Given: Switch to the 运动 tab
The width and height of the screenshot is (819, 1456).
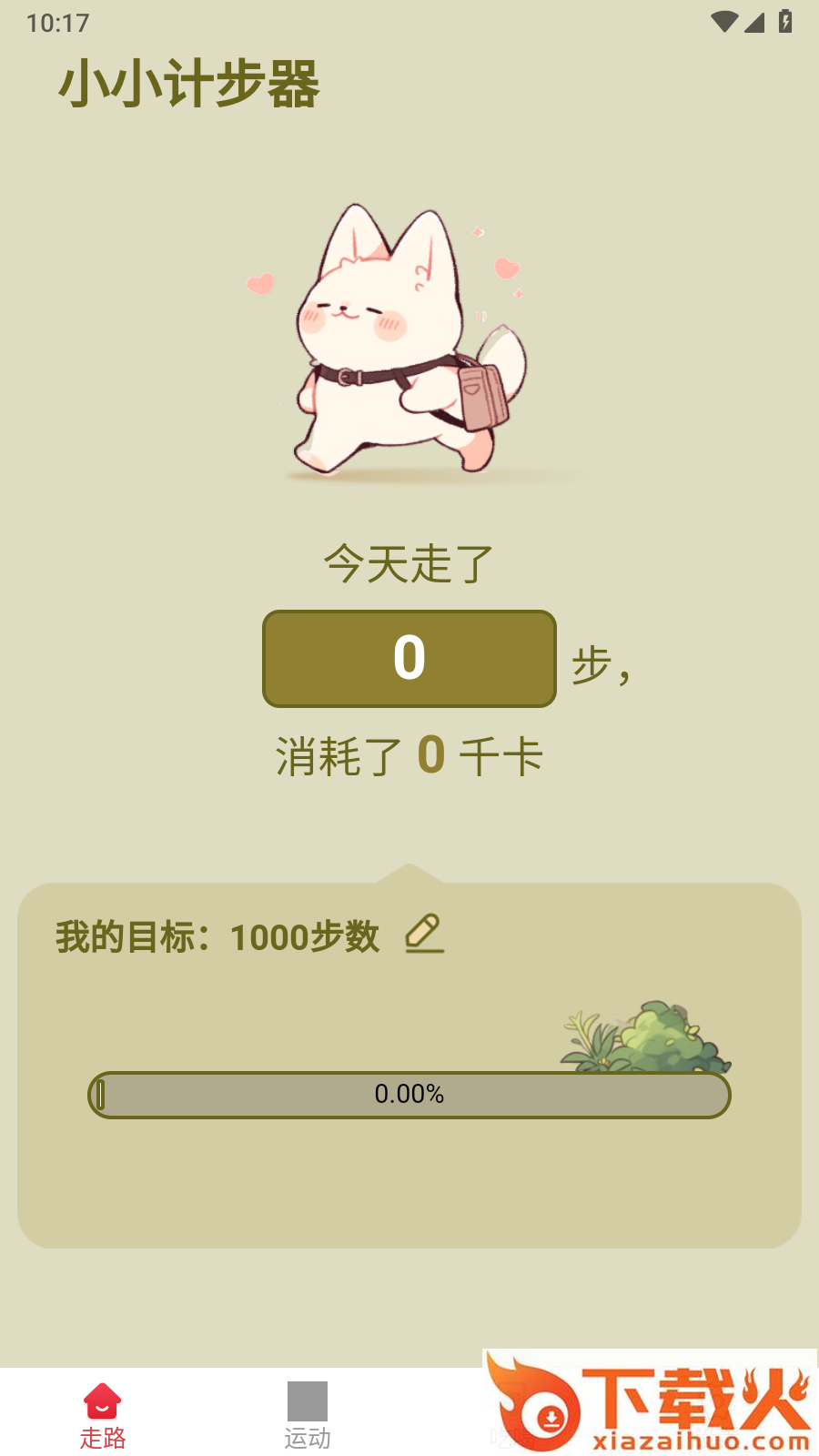Looking at the screenshot, I should click(308, 1414).
